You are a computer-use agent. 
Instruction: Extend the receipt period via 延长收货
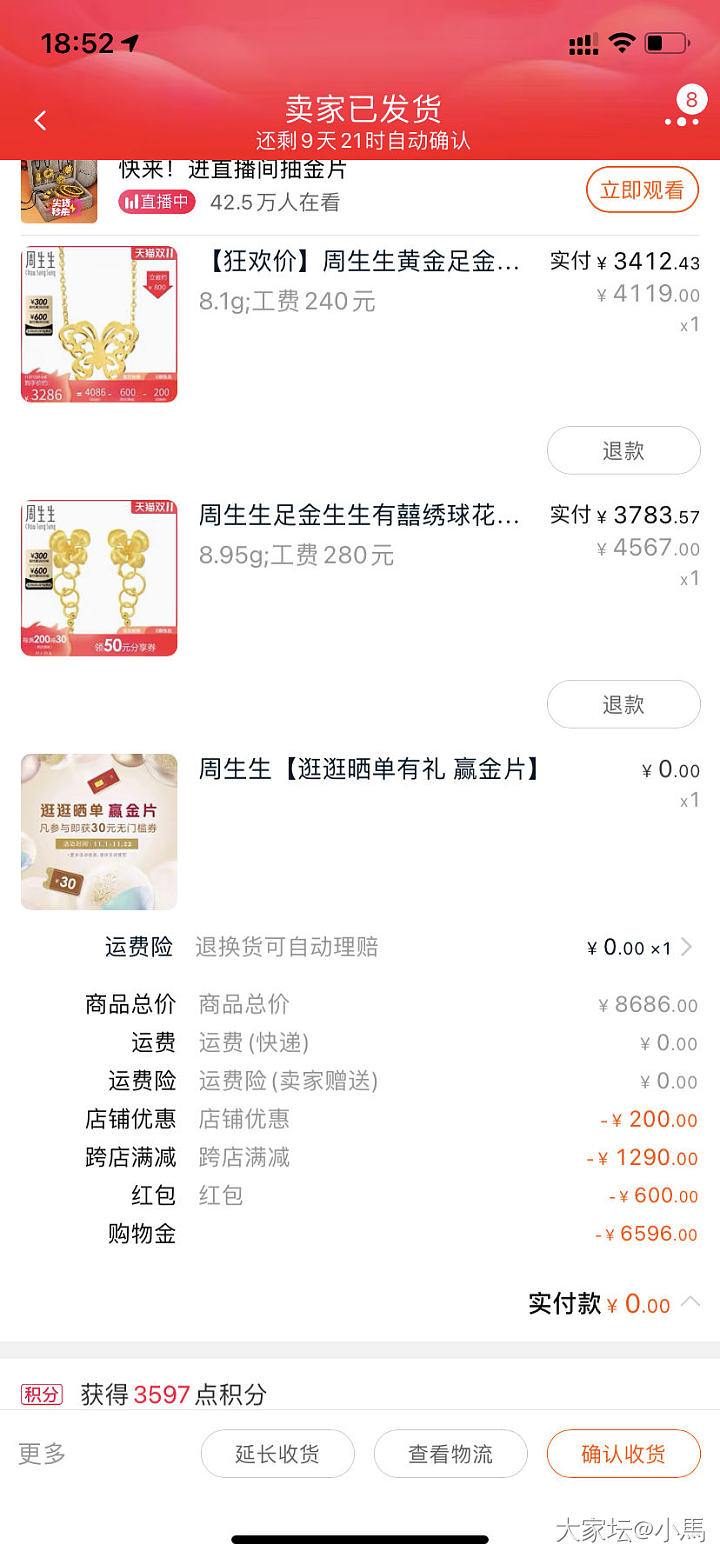[278, 1454]
